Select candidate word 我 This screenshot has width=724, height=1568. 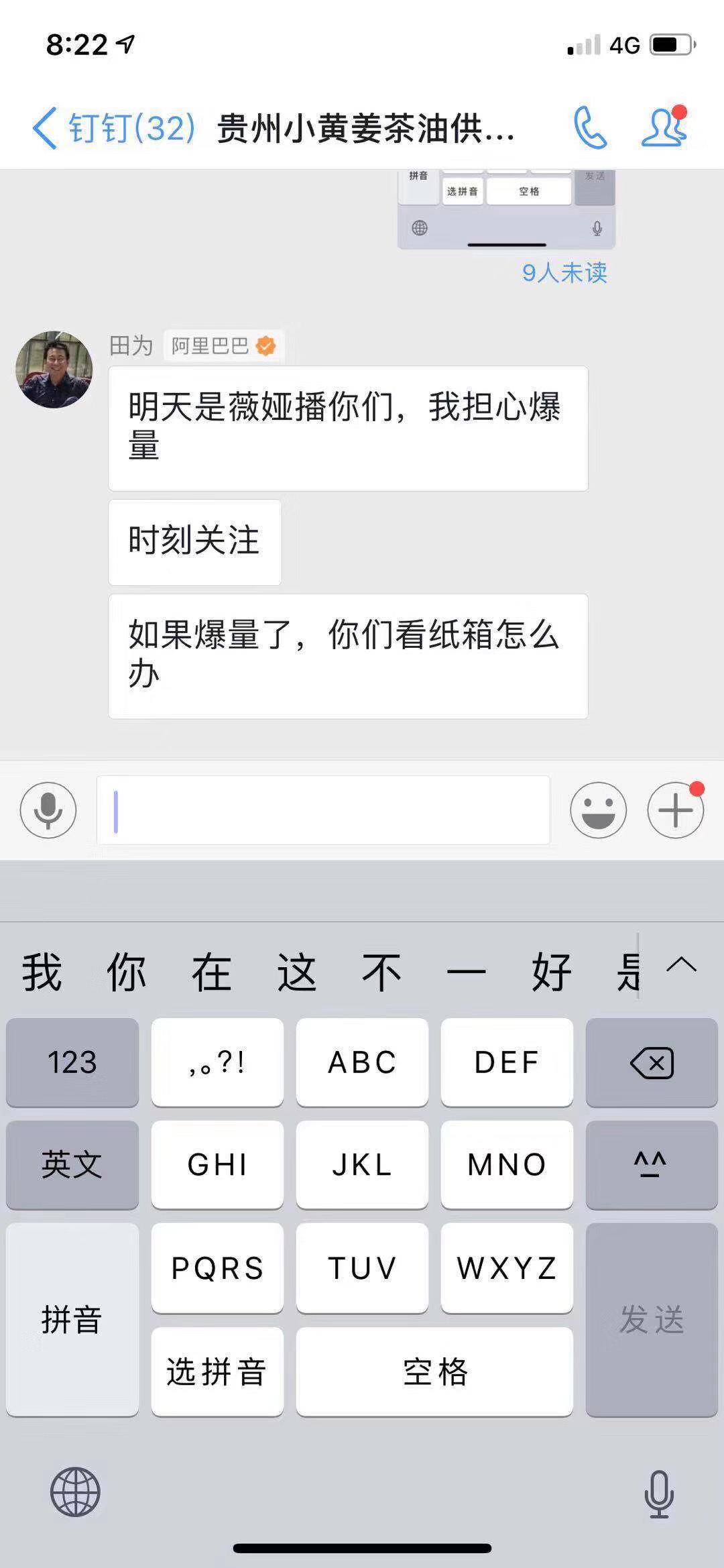click(x=42, y=972)
